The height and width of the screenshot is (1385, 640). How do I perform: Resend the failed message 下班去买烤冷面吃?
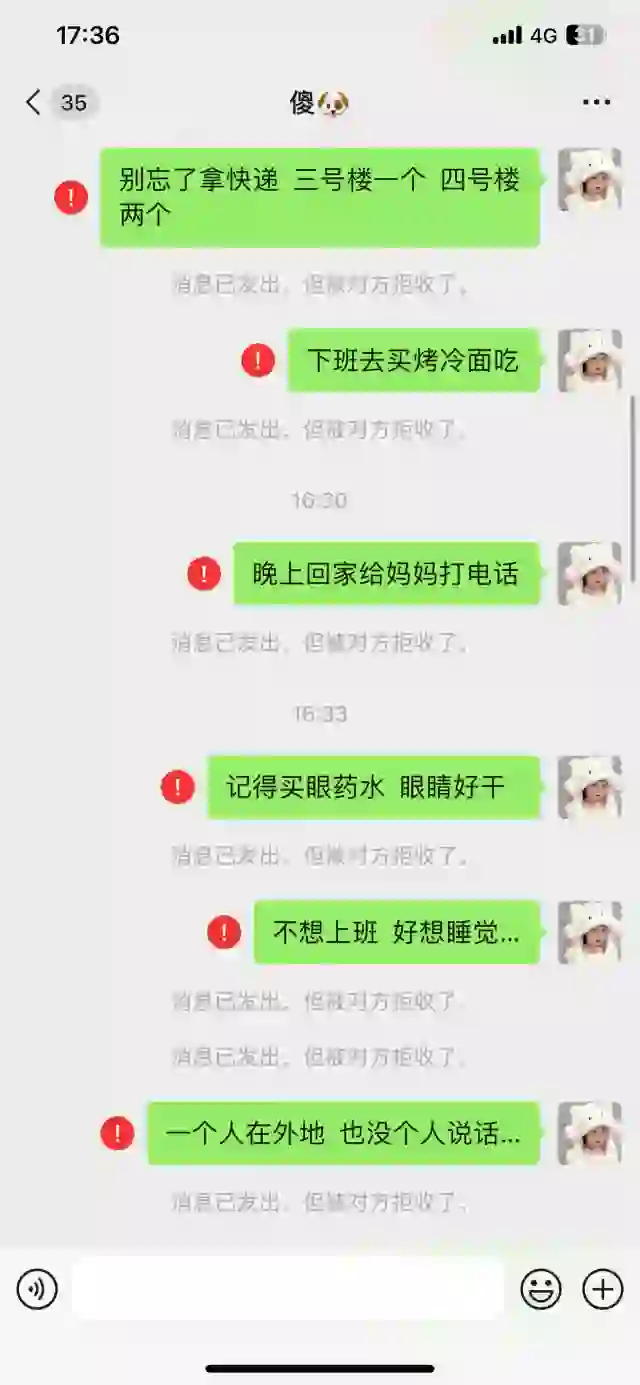point(258,360)
